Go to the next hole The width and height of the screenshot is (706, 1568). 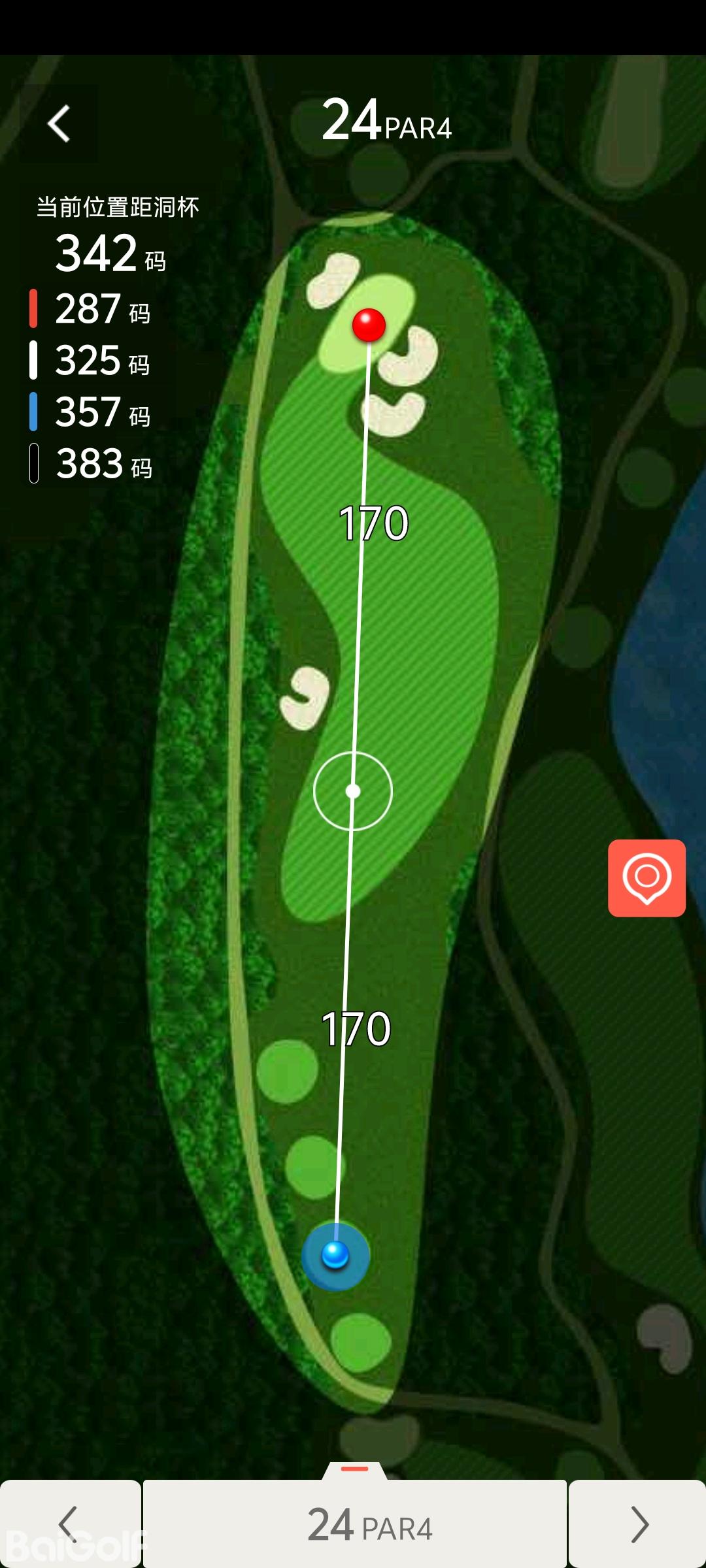(638, 1524)
